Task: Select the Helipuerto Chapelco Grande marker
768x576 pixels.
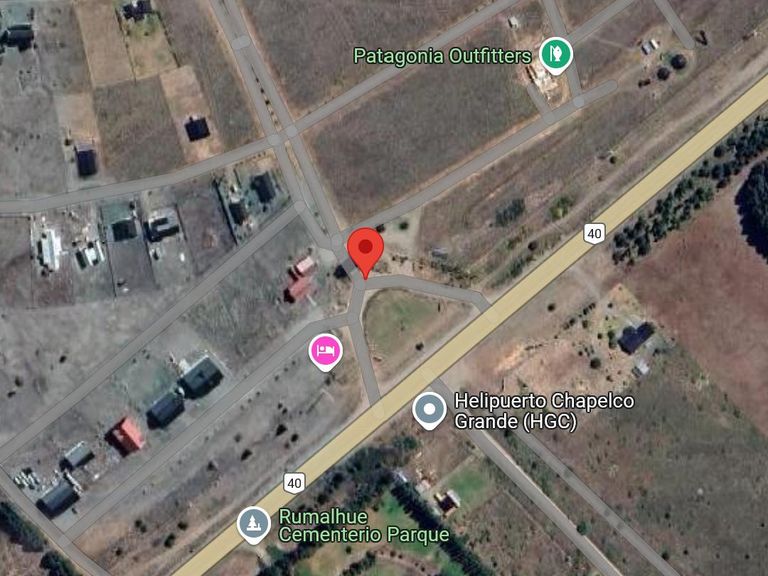Action: tap(430, 409)
